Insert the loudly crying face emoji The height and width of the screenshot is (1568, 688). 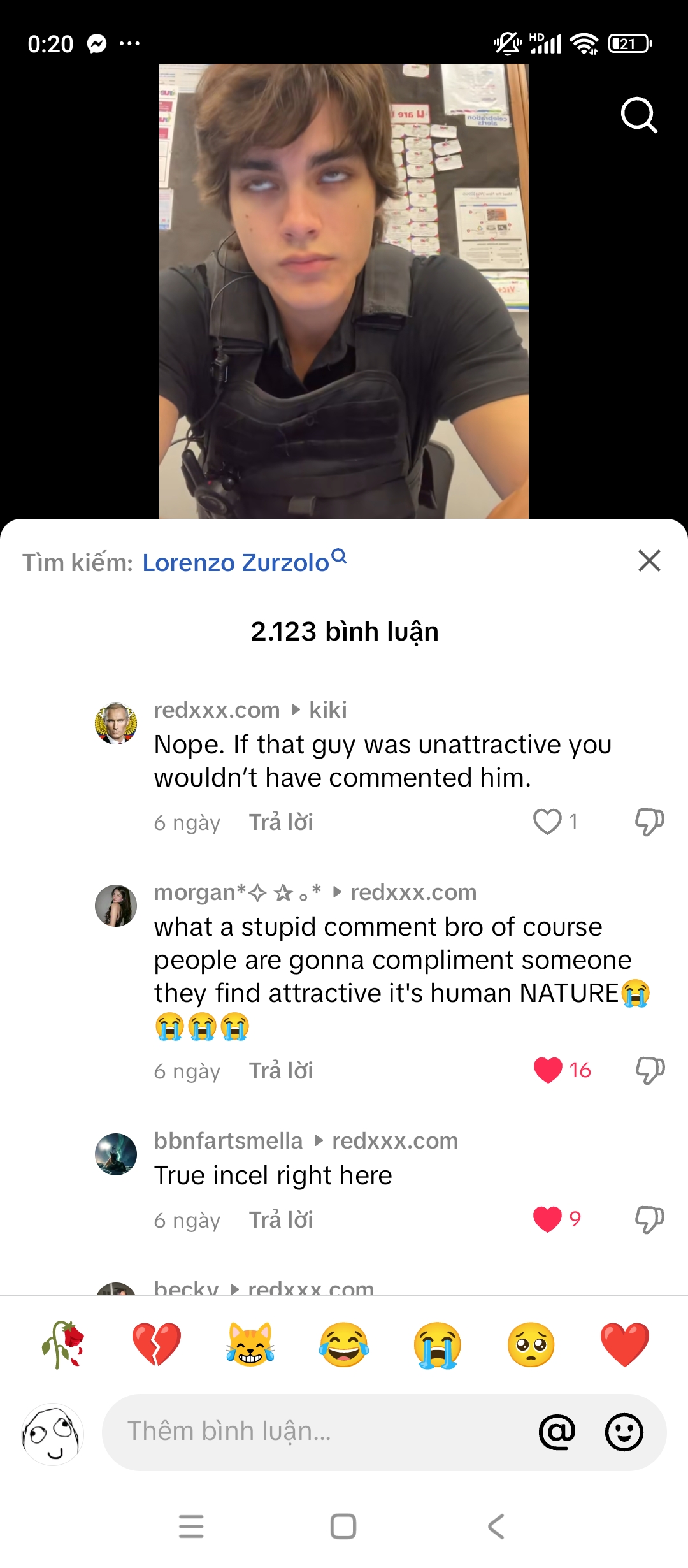(x=438, y=1344)
